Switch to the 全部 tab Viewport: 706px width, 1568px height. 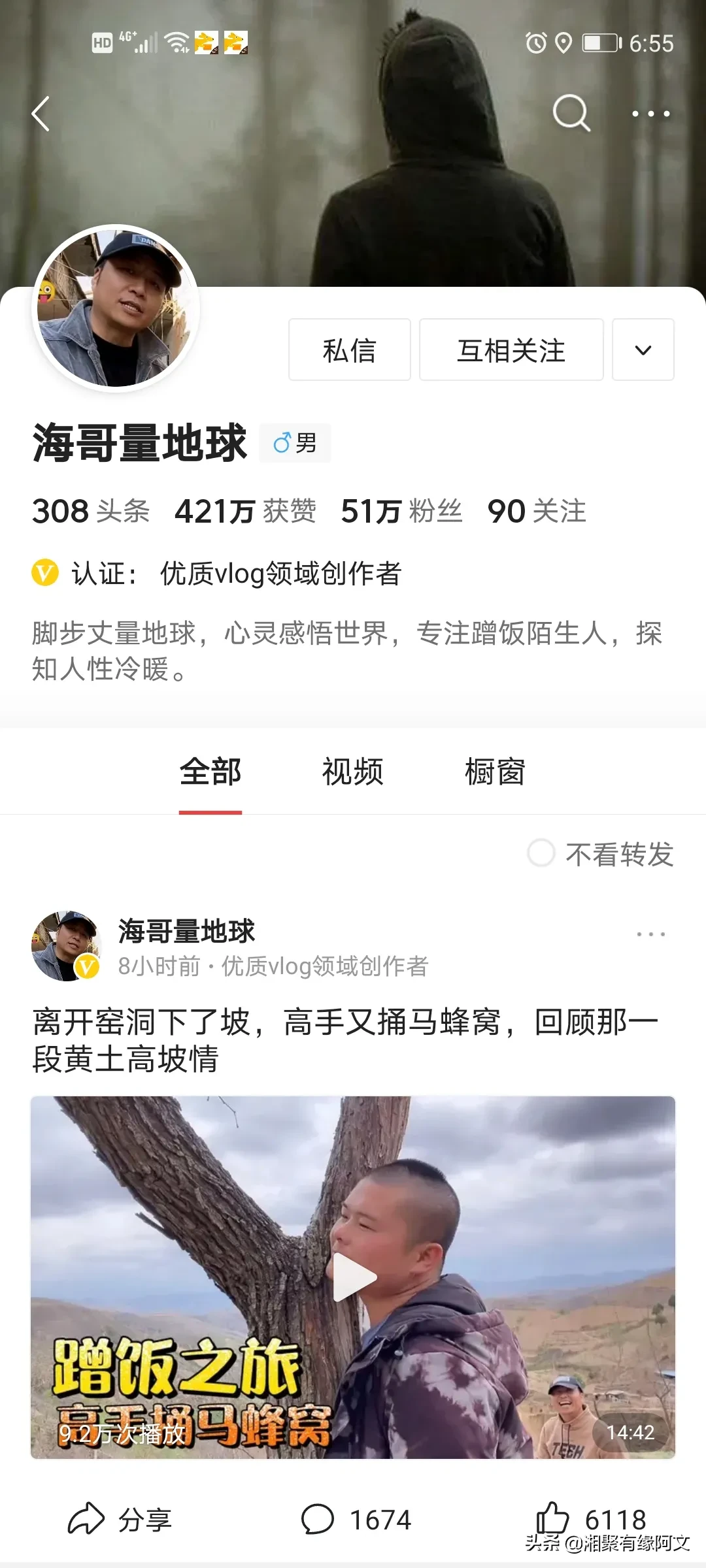pos(210,772)
